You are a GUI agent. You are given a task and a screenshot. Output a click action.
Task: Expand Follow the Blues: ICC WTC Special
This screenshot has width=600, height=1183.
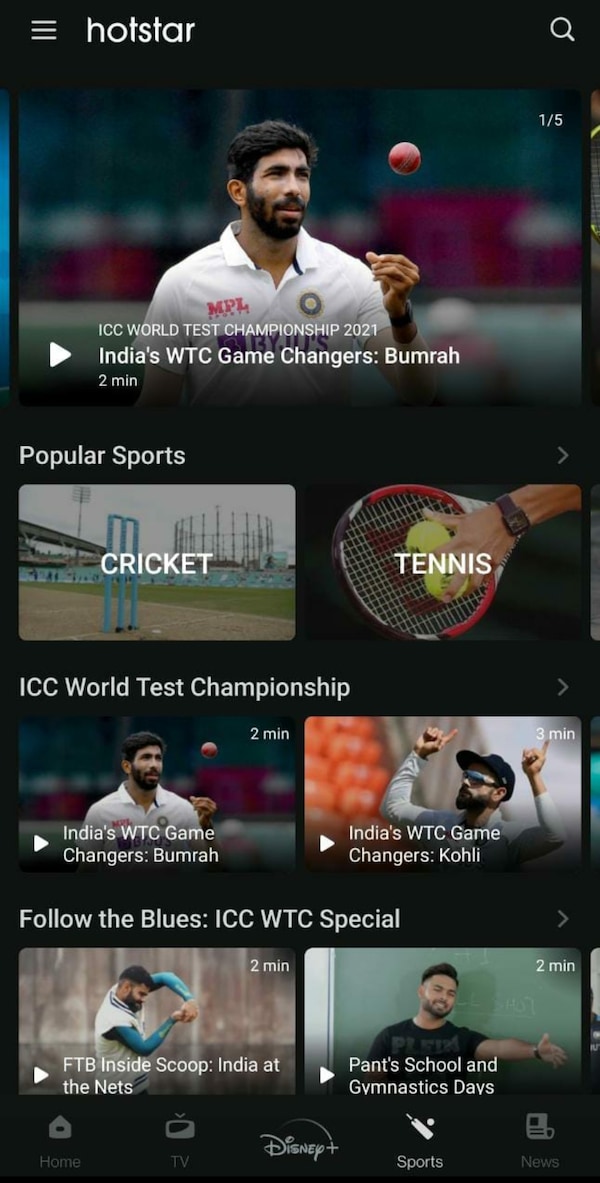563,919
